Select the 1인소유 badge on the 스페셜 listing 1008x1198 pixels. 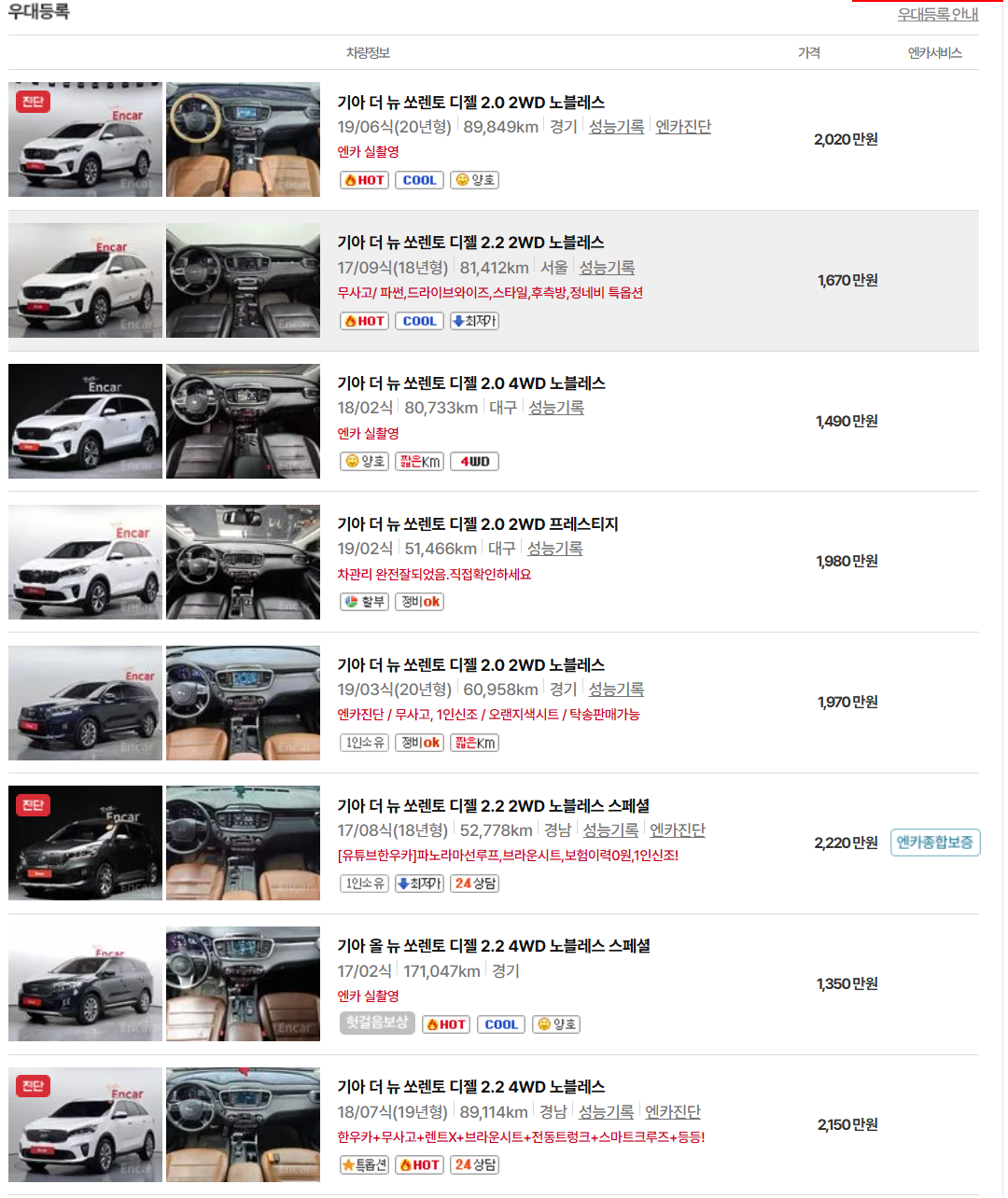[365, 883]
